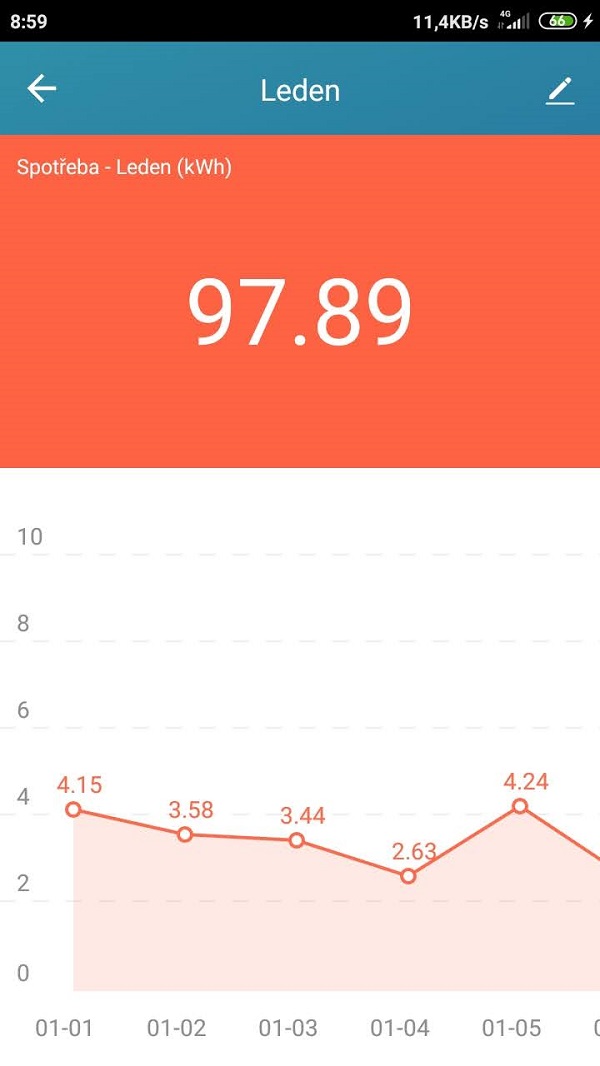The height and width of the screenshot is (1066, 600).
Task: Select the 3.58 data point for 01-02
Action: tap(185, 834)
